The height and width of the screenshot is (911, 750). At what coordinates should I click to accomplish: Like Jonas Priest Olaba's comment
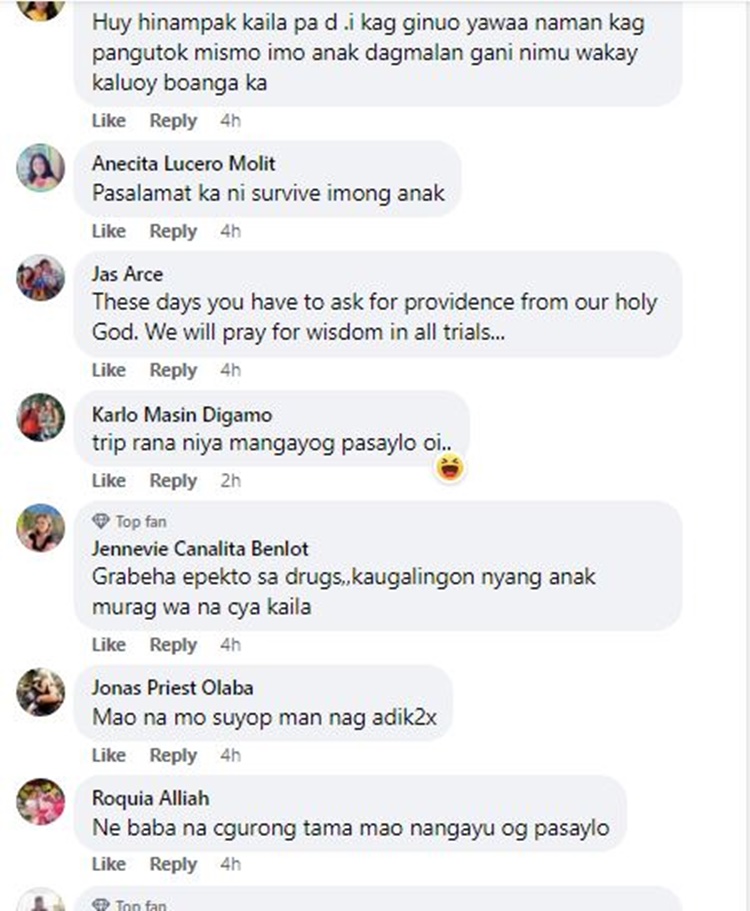pos(108,755)
